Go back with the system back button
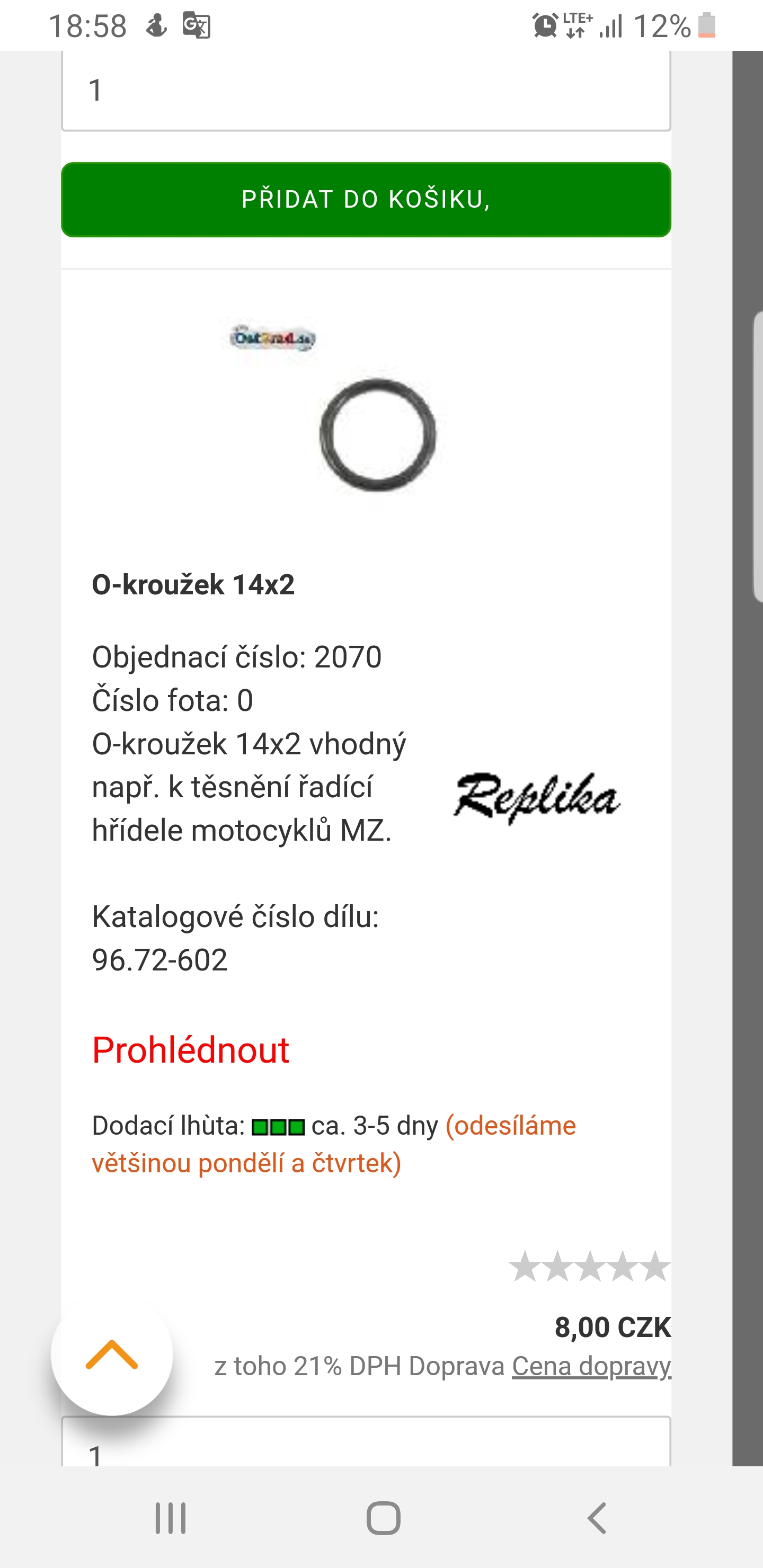This screenshot has height=1568, width=763. tap(597, 1518)
